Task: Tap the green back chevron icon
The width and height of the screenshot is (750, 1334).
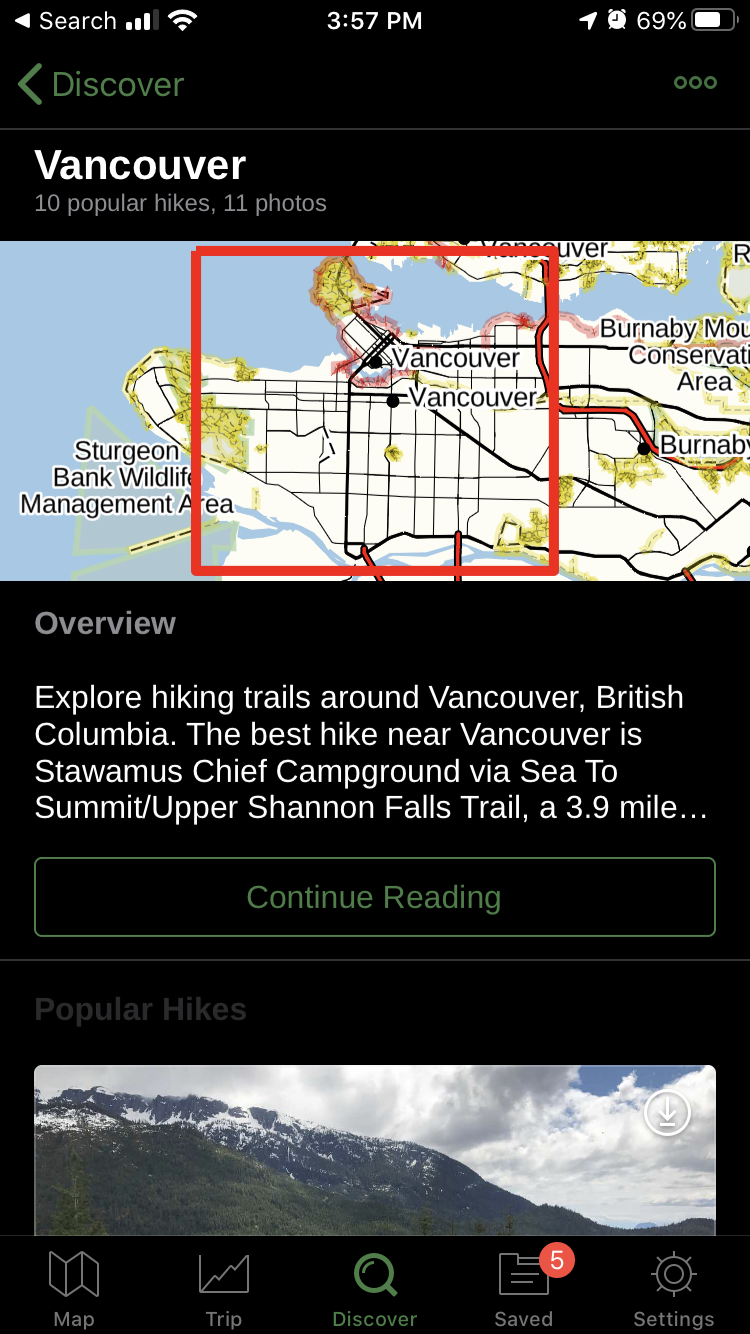Action: pyautogui.click(x=29, y=85)
